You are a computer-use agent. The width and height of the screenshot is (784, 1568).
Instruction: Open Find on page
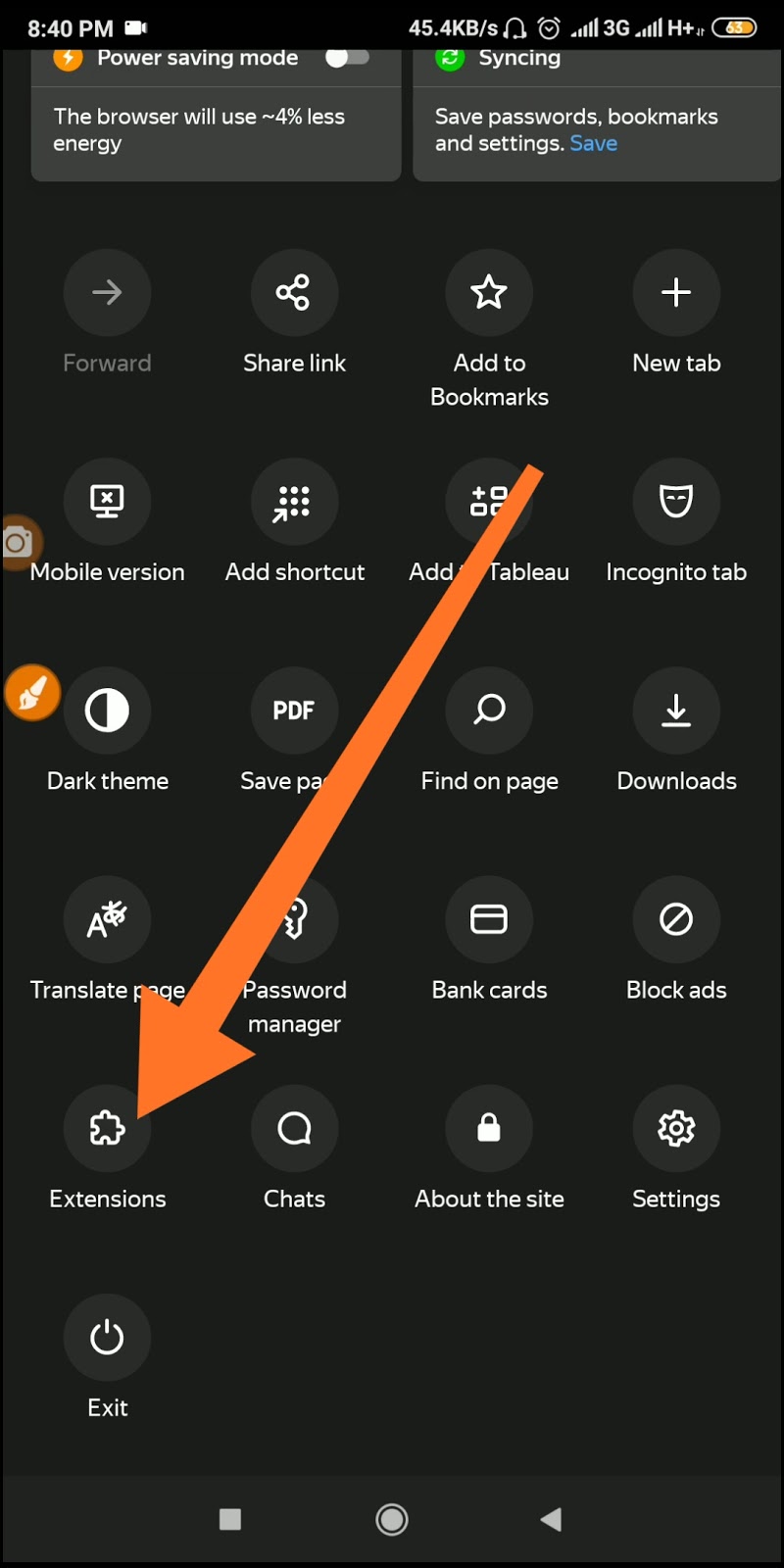[x=489, y=710]
